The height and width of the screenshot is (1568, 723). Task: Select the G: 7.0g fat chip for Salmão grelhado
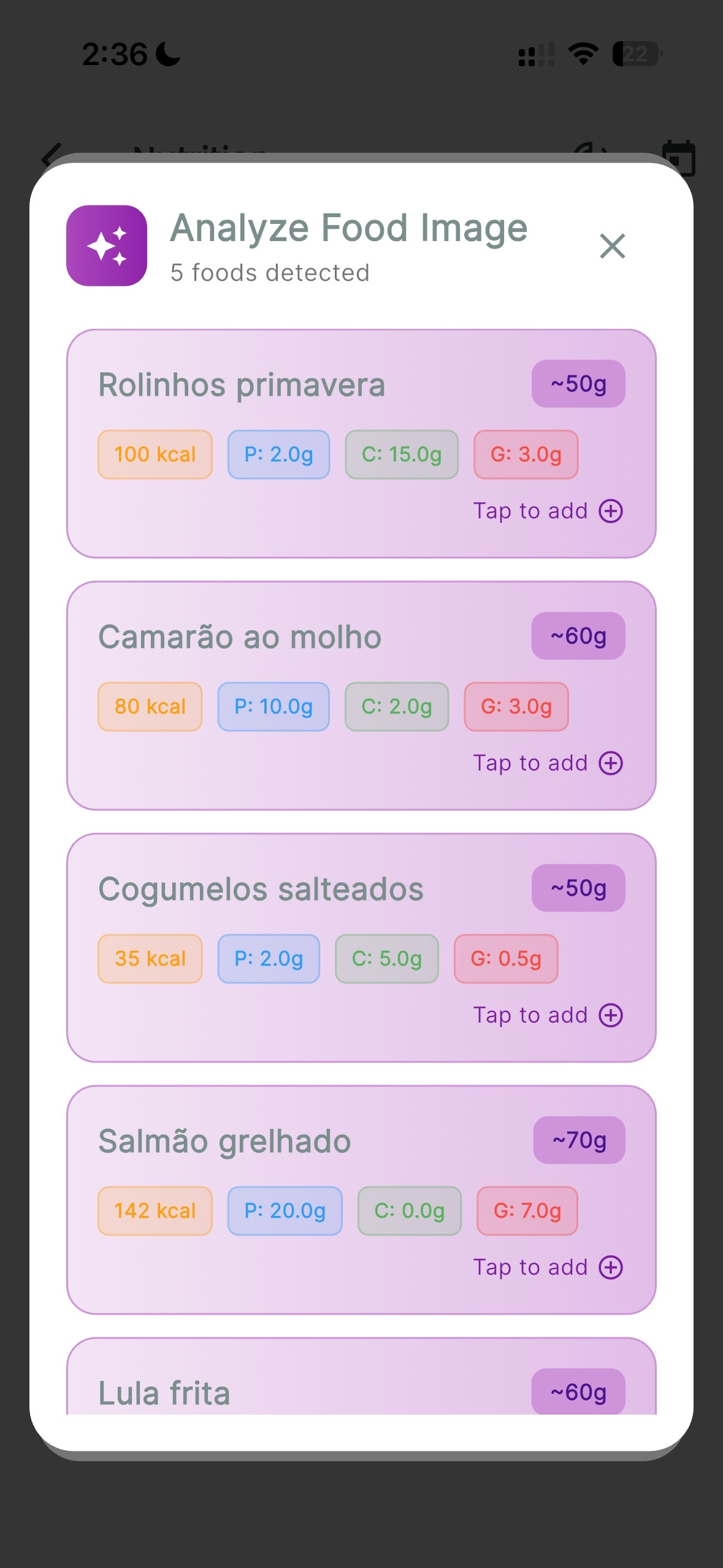[526, 1210]
